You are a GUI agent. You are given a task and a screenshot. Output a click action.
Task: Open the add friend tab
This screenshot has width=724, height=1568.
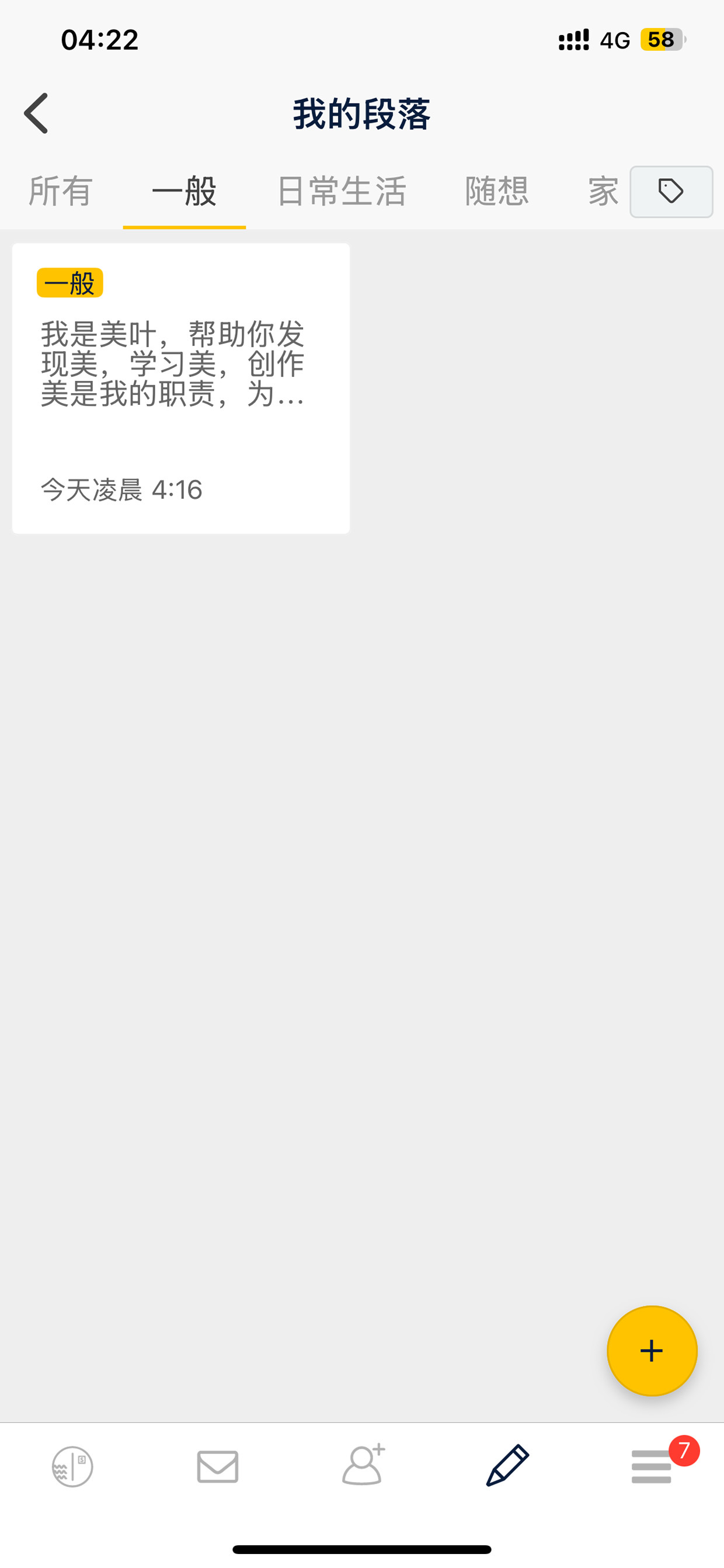pyautogui.click(x=363, y=1465)
